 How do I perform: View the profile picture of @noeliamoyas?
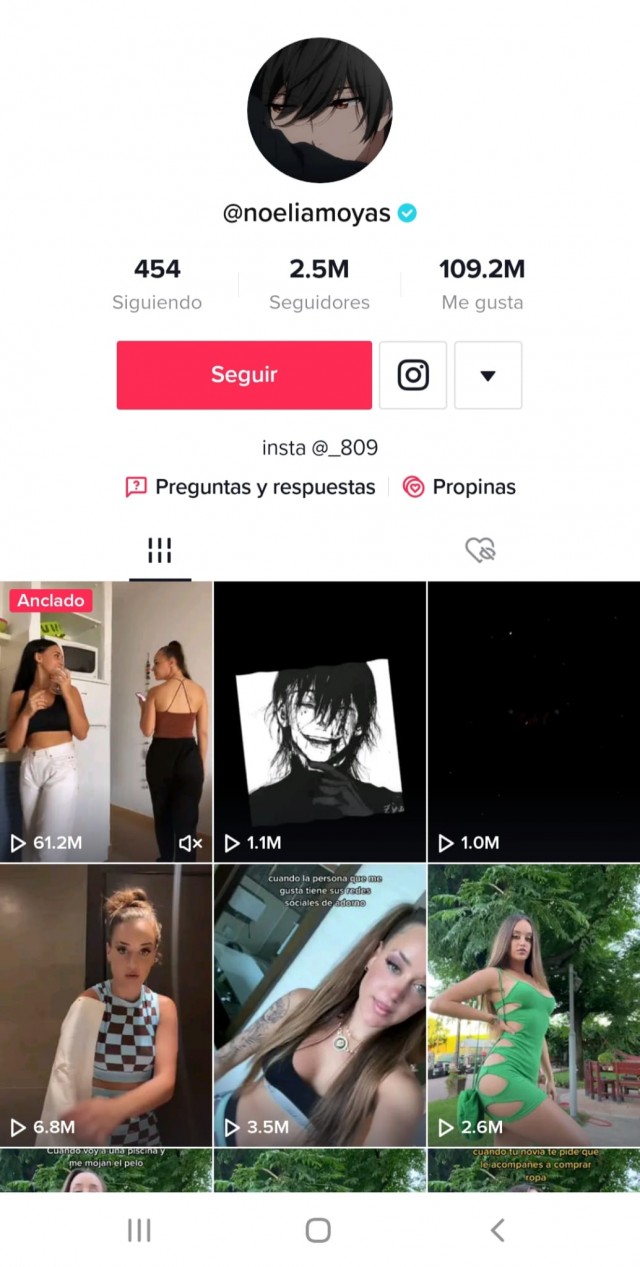pyautogui.click(x=320, y=110)
